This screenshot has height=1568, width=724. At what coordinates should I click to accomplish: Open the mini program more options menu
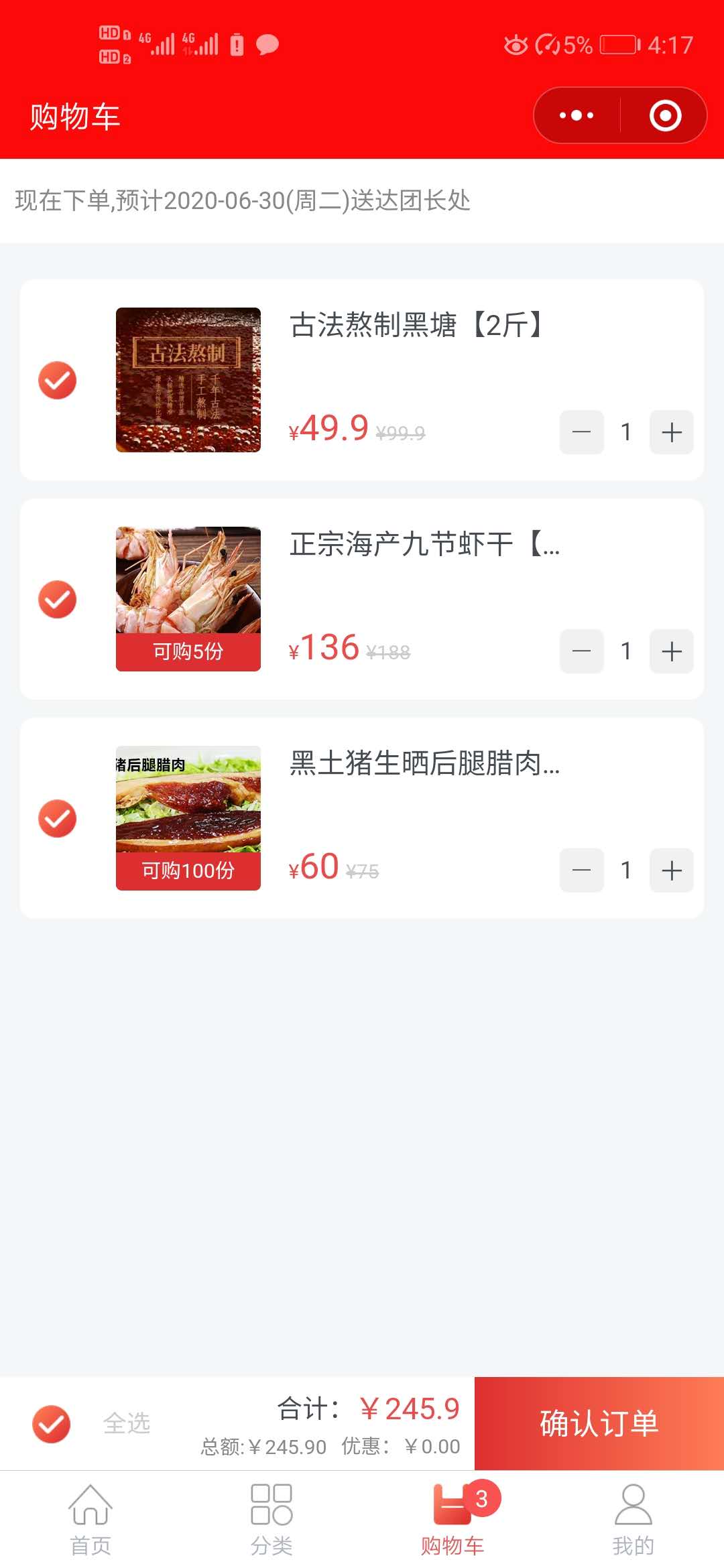pos(577,115)
